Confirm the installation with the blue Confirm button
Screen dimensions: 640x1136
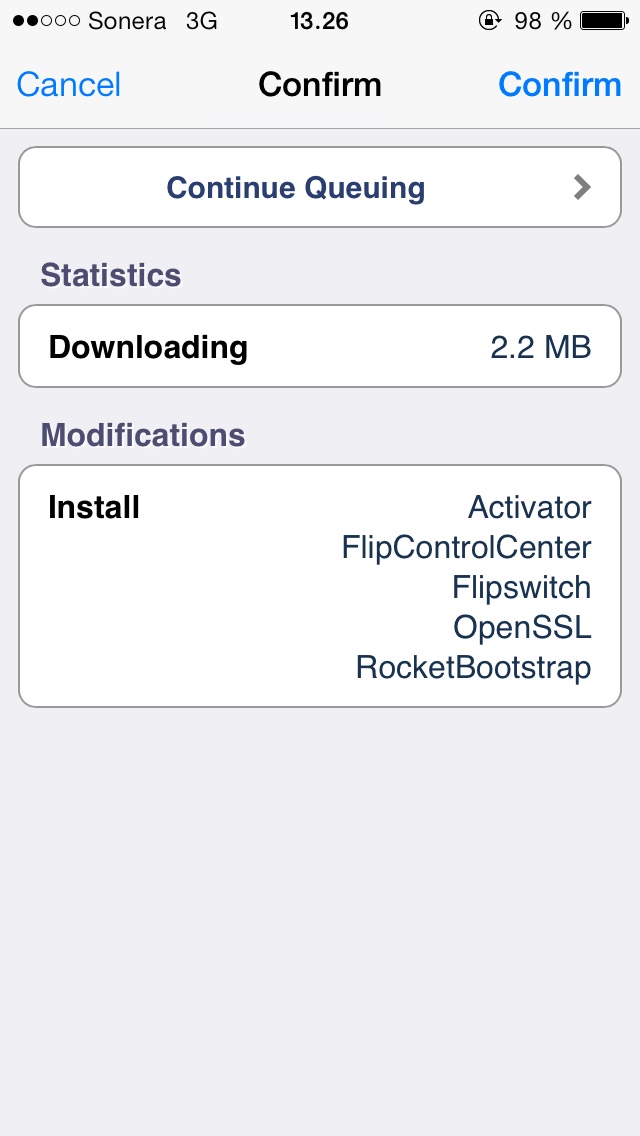pyautogui.click(x=560, y=85)
